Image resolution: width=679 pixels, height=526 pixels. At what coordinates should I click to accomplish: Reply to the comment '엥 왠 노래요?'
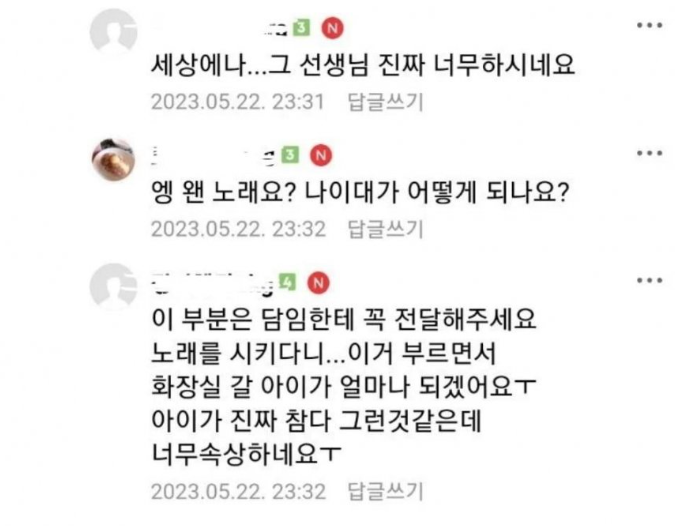click(x=385, y=229)
